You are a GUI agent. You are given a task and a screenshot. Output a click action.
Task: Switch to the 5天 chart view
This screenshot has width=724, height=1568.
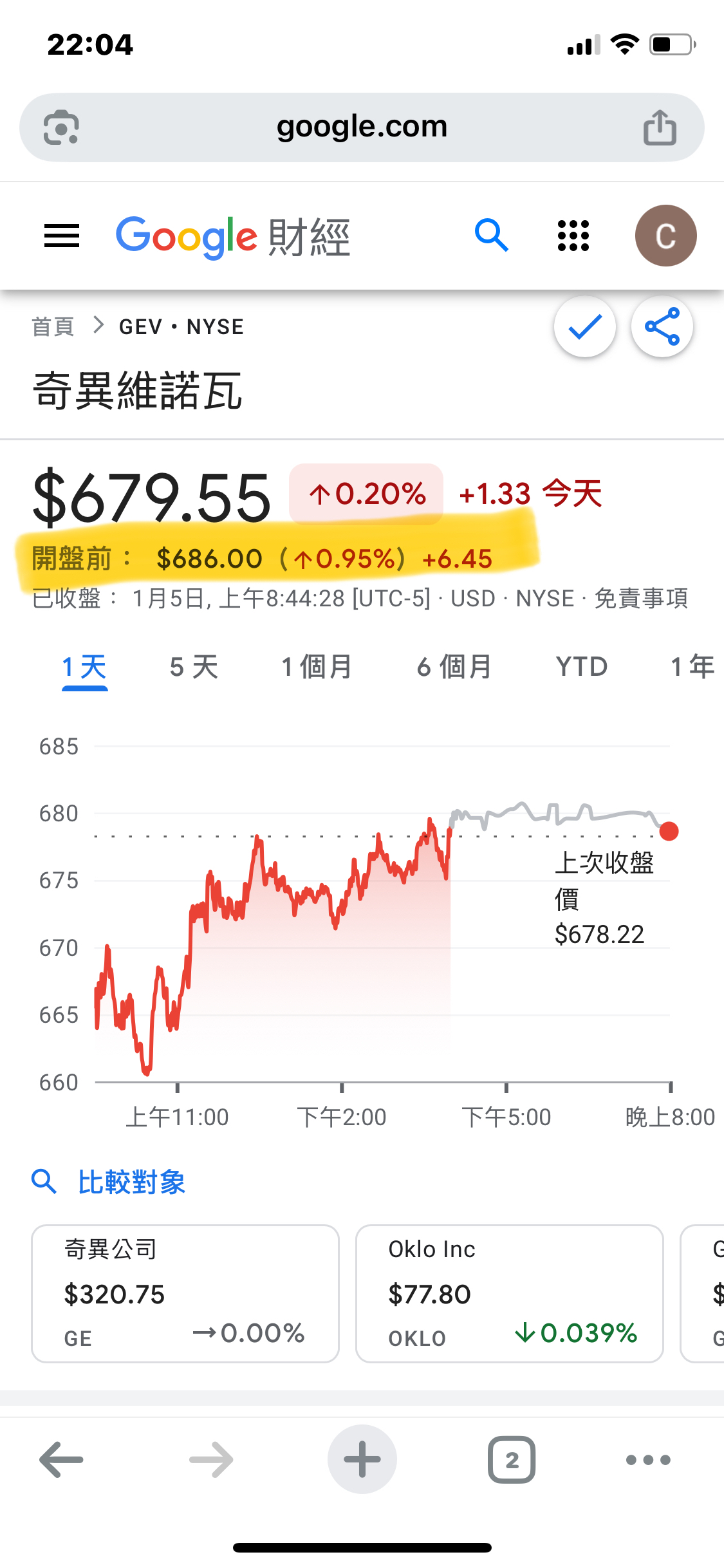click(192, 667)
